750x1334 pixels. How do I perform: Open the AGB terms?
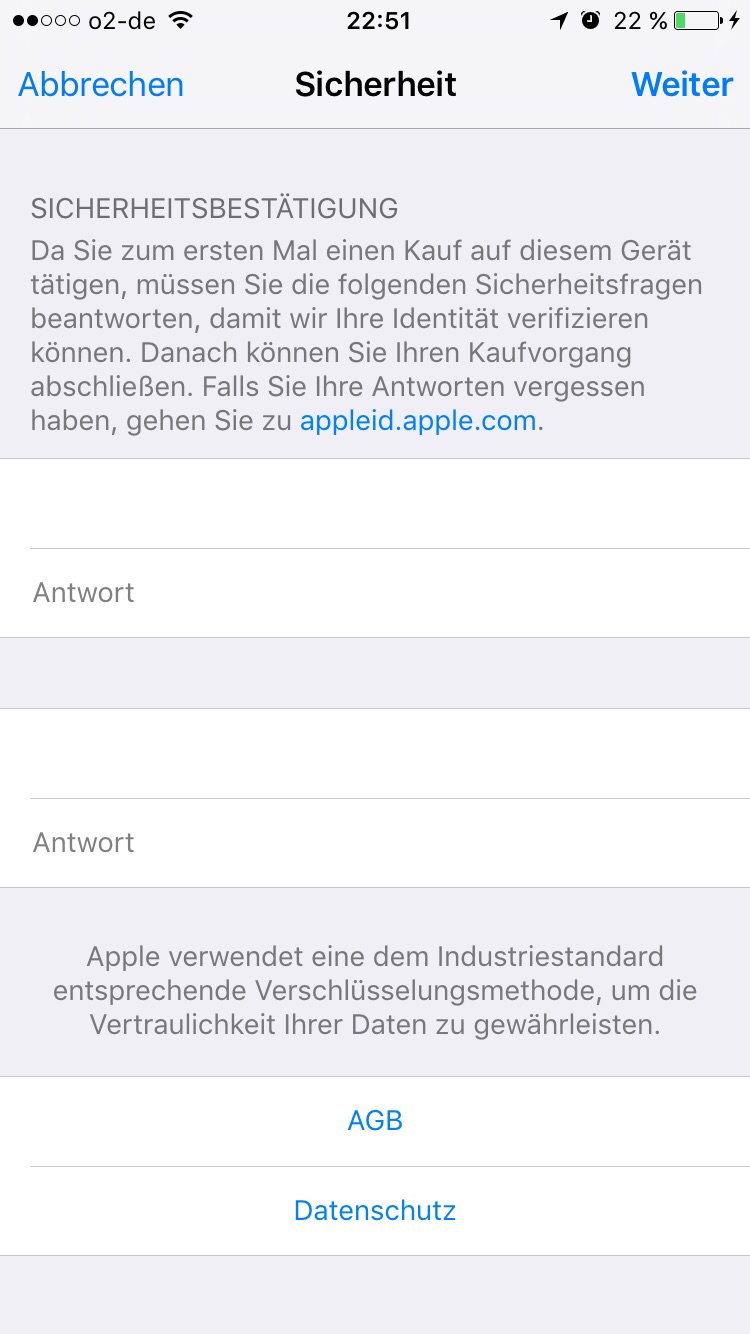point(375,1121)
